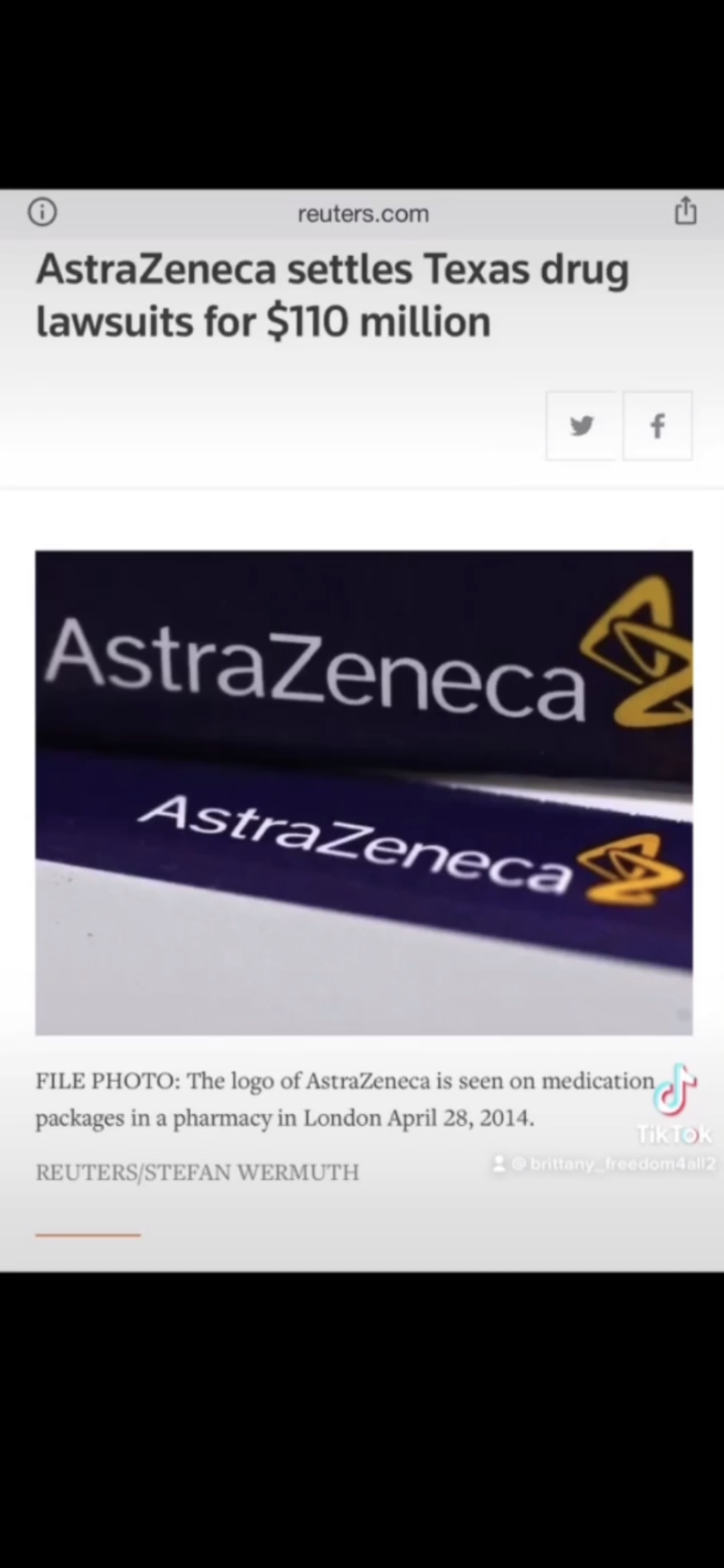Open the page info icon
This screenshot has height=1568, width=724.
click(42, 212)
